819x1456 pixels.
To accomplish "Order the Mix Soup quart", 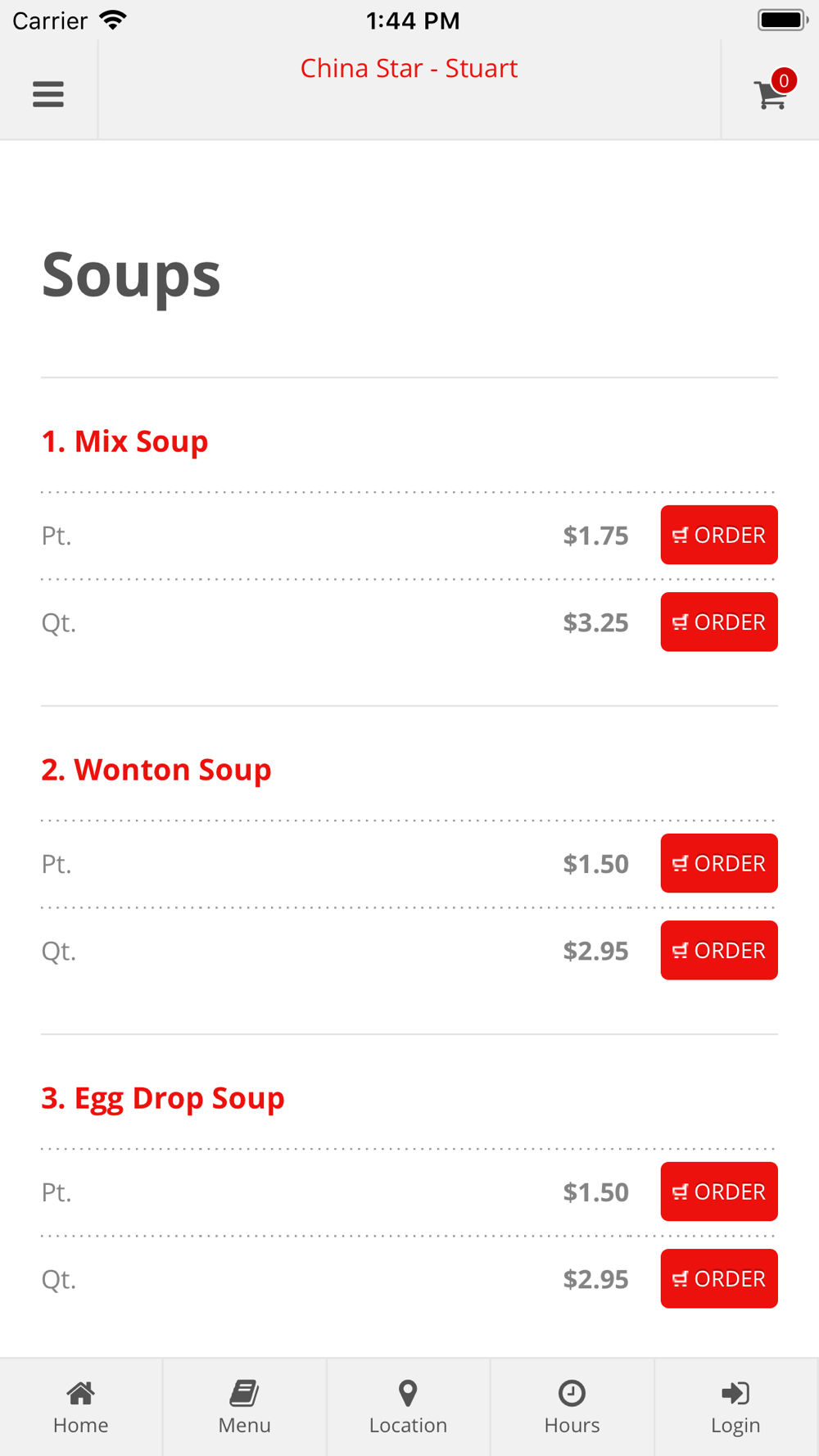I will (719, 622).
